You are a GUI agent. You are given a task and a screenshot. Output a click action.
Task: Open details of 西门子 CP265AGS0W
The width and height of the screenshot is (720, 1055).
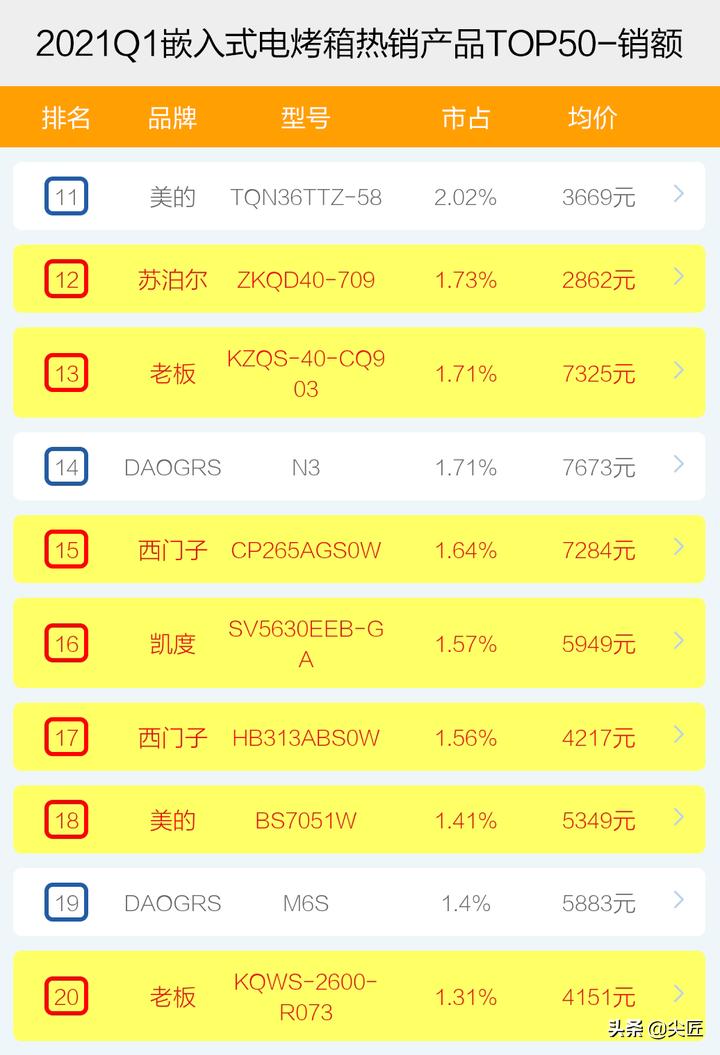pyautogui.click(x=360, y=549)
